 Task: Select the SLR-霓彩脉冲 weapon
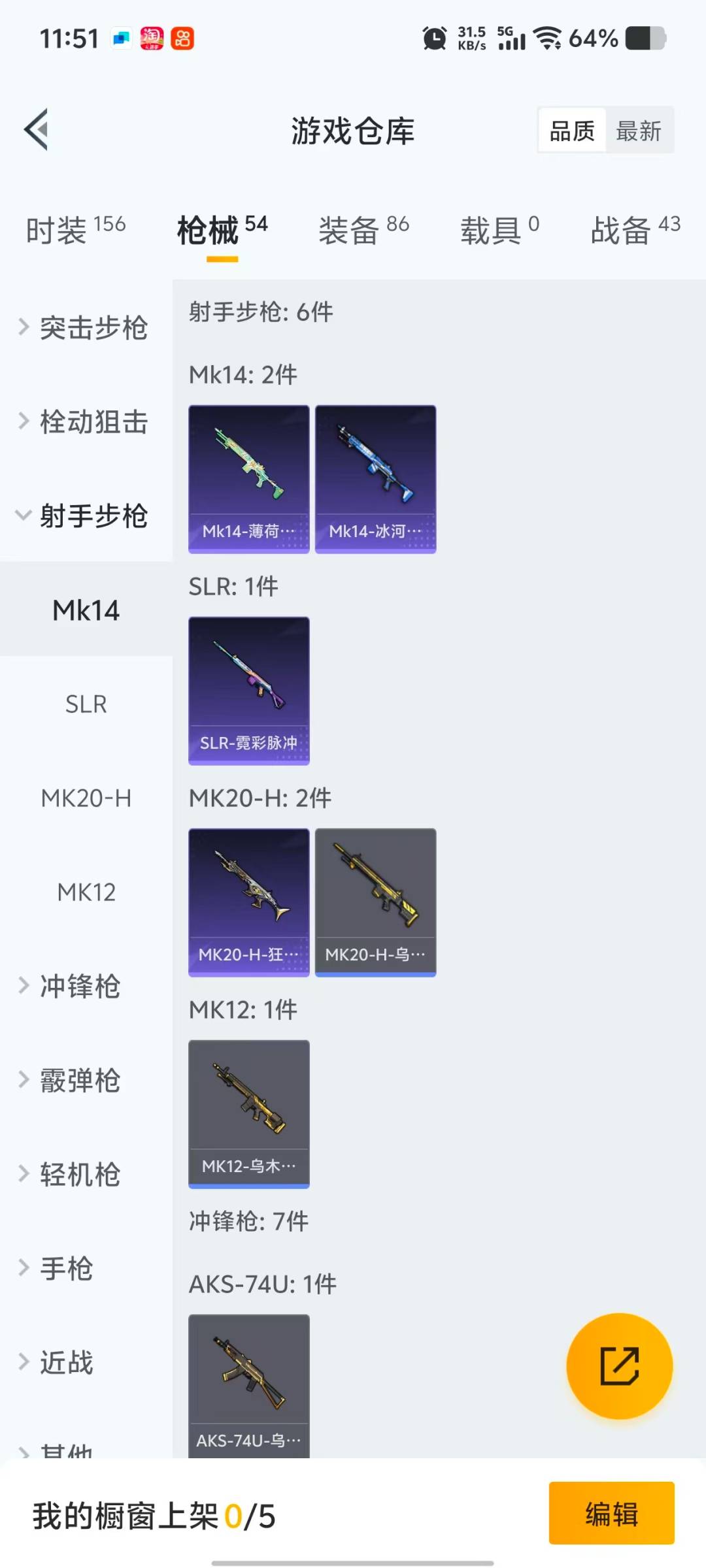pyautogui.click(x=248, y=691)
